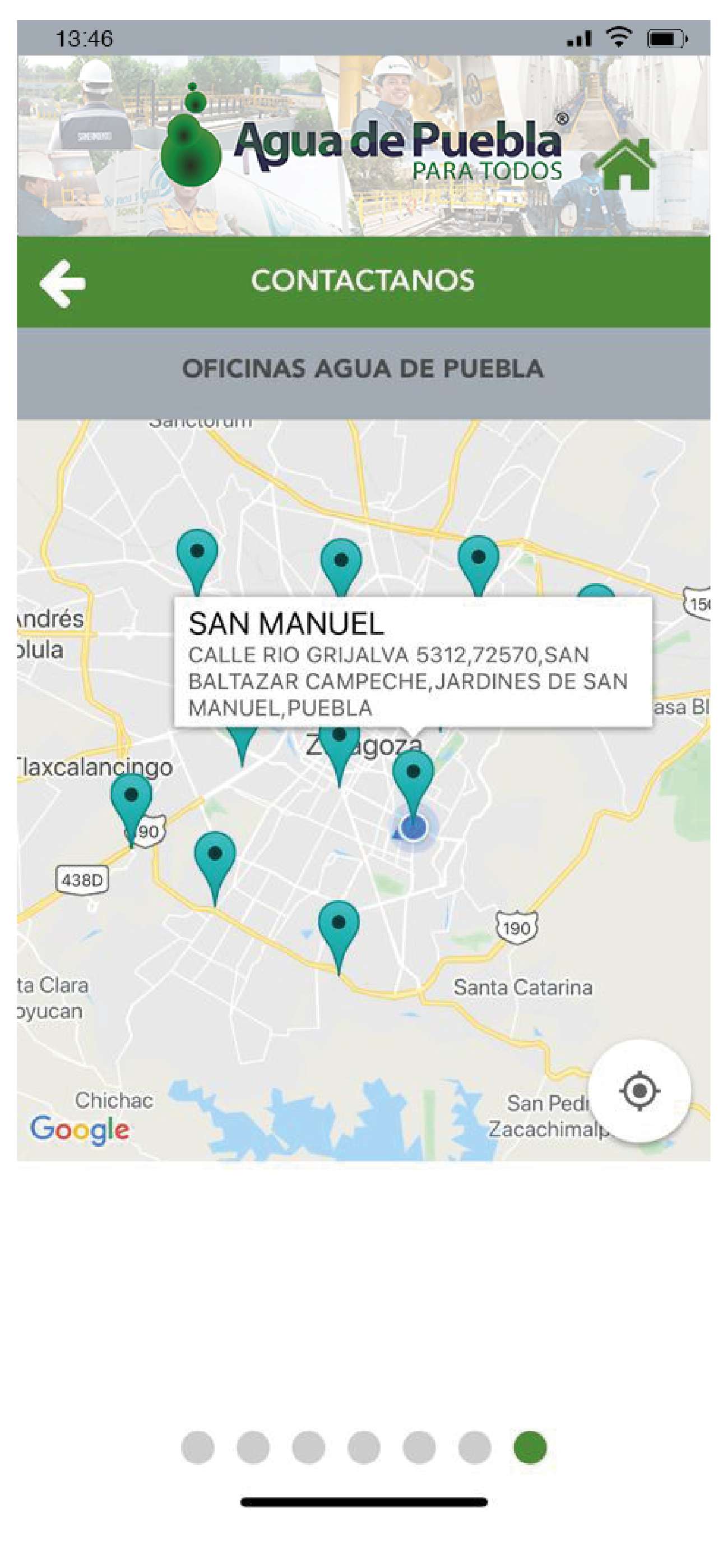This screenshot has width=723, height=1568.
Task: Select the map pin near Tlaxcalancingo
Action: click(x=133, y=794)
